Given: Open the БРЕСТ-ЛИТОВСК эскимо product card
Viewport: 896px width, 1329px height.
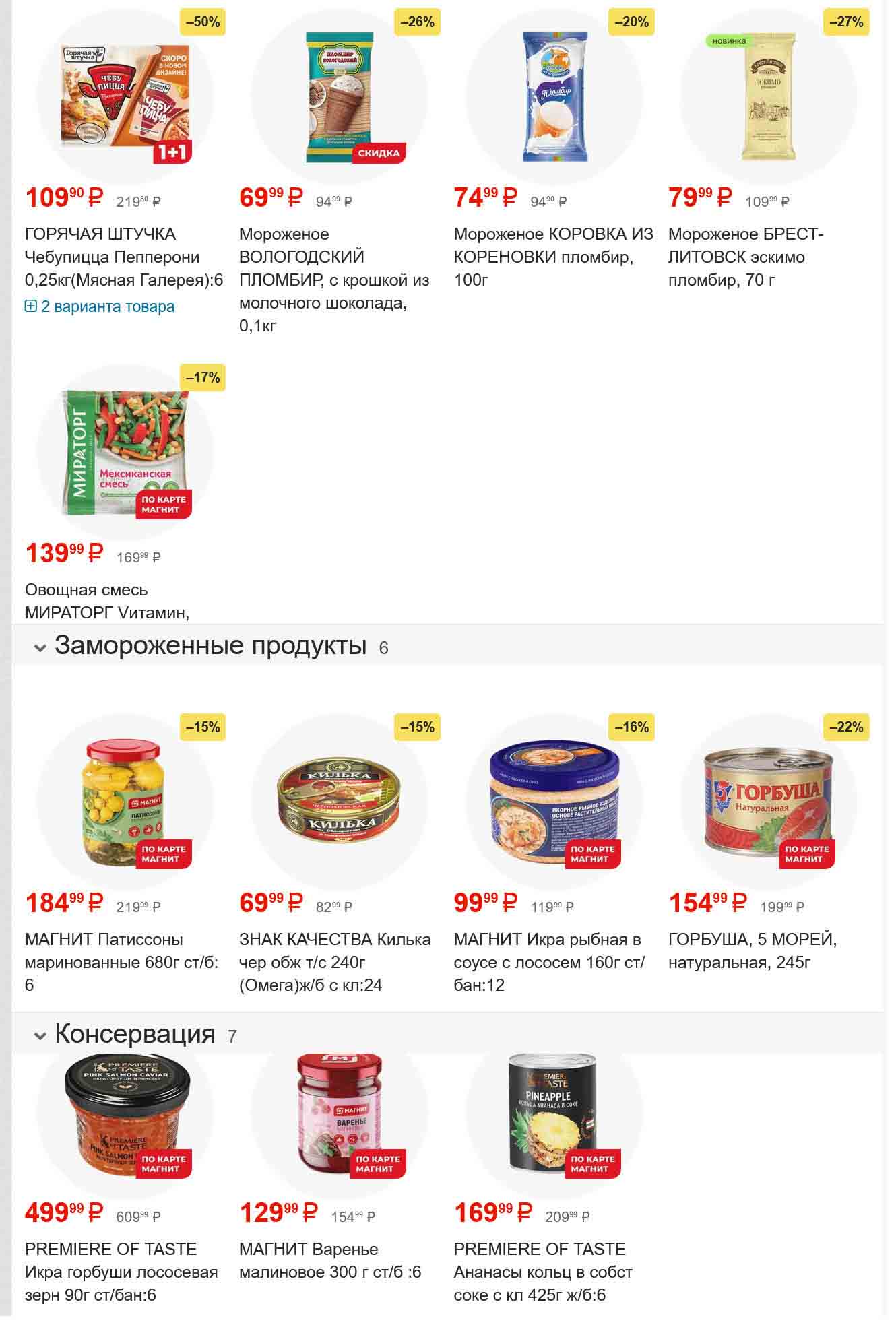Looking at the screenshot, I should point(768,98).
